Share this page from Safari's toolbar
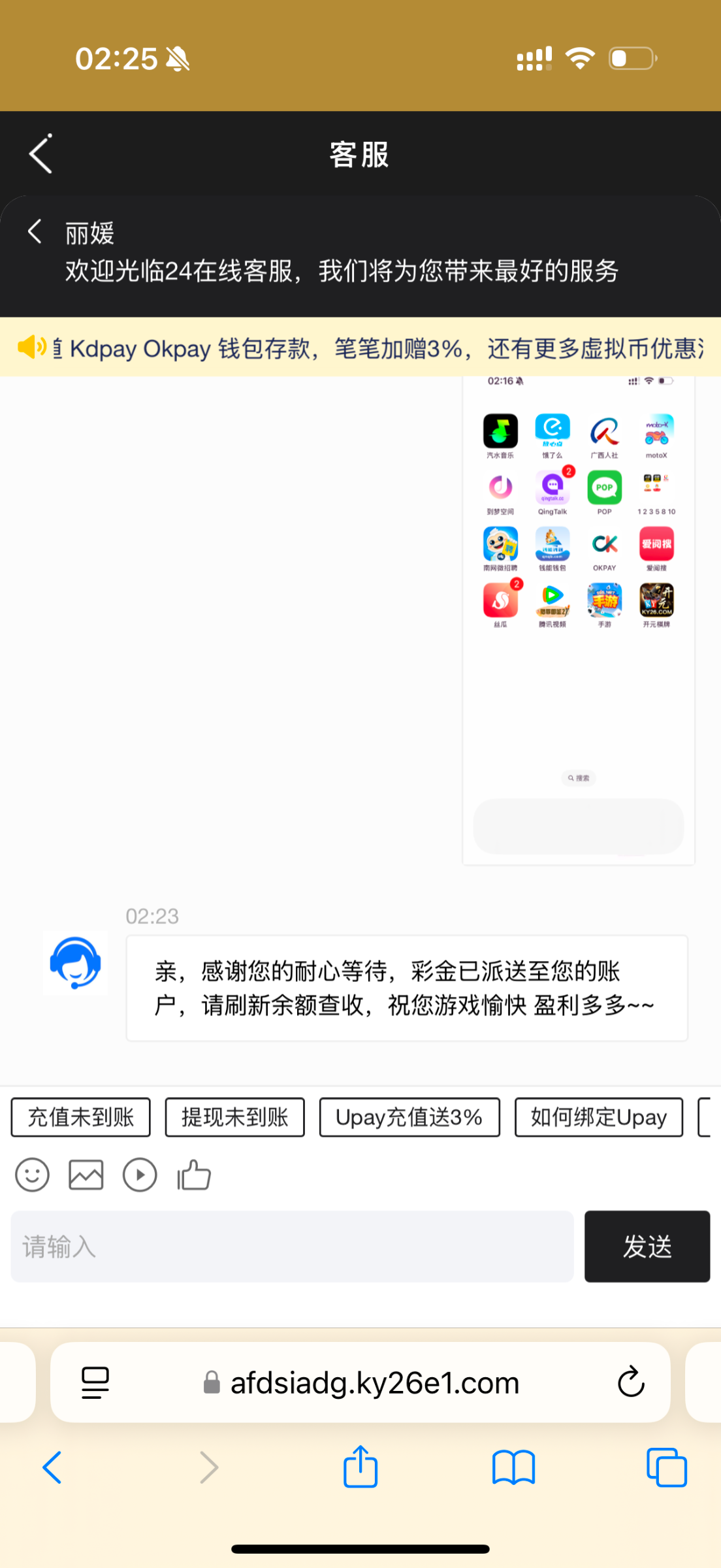 coord(360,1467)
